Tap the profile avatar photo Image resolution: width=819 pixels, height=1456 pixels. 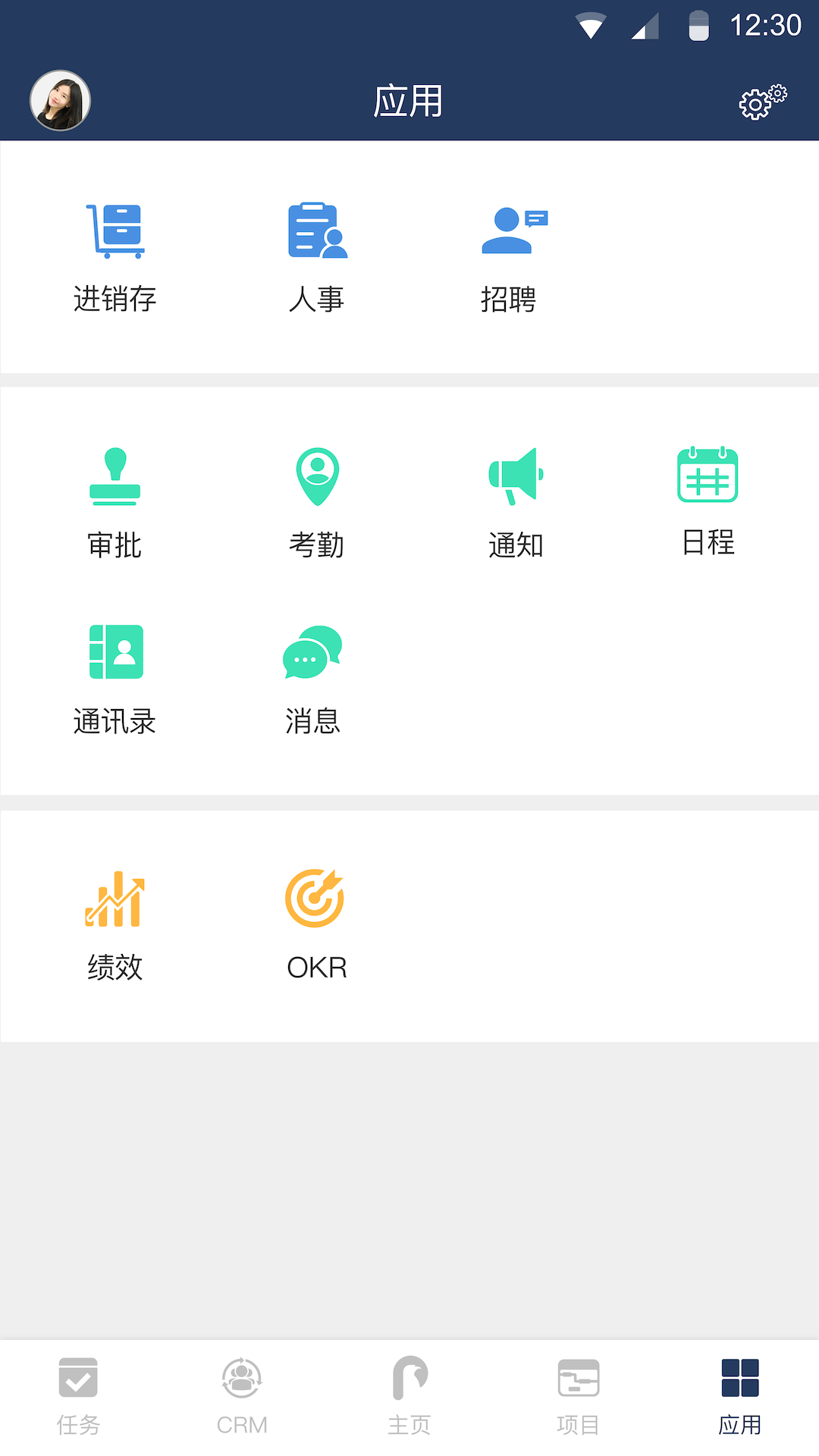(x=60, y=100)
